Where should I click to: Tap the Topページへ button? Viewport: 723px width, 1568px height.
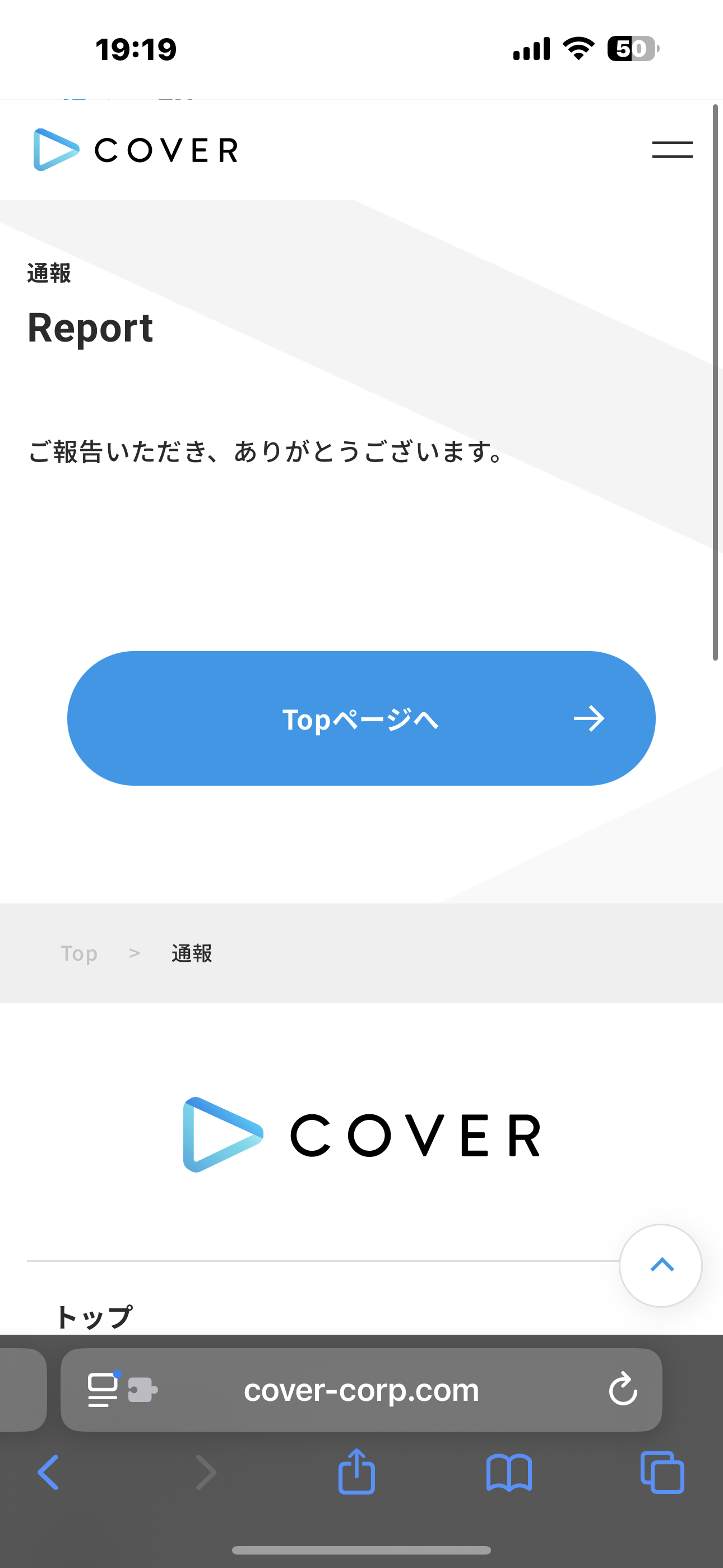tap(361, 718)
